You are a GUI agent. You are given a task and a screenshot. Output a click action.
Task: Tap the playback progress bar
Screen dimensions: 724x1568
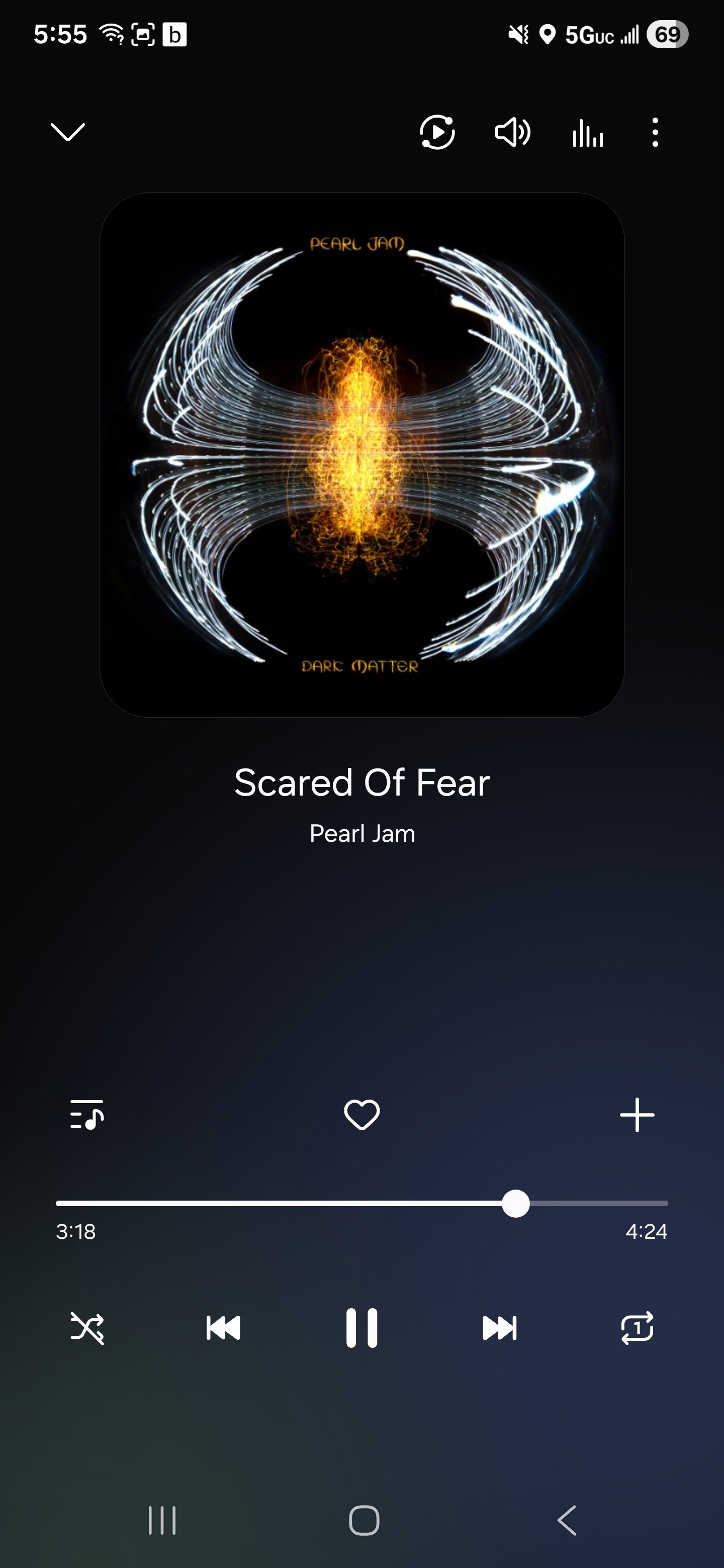pyautogui.click(x=361, y=1204)
